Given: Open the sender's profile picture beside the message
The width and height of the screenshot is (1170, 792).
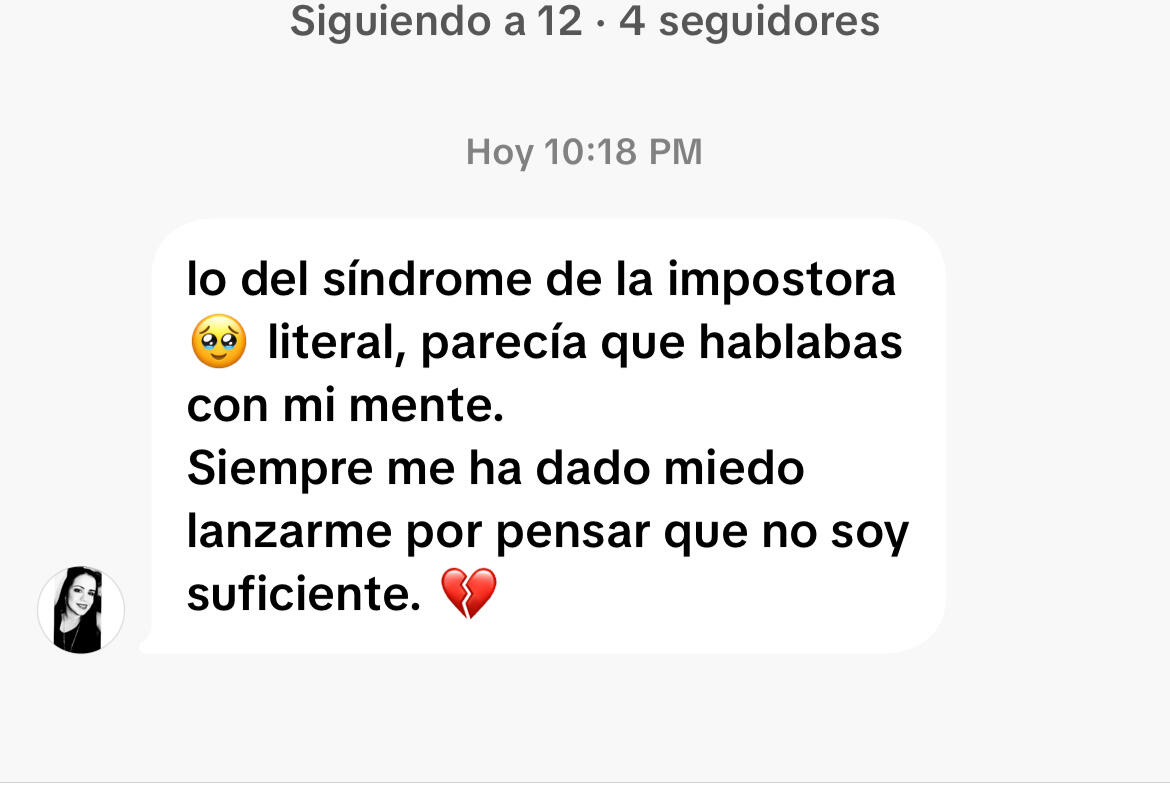Looking at the screenshot, I should [x=81, y=610].
